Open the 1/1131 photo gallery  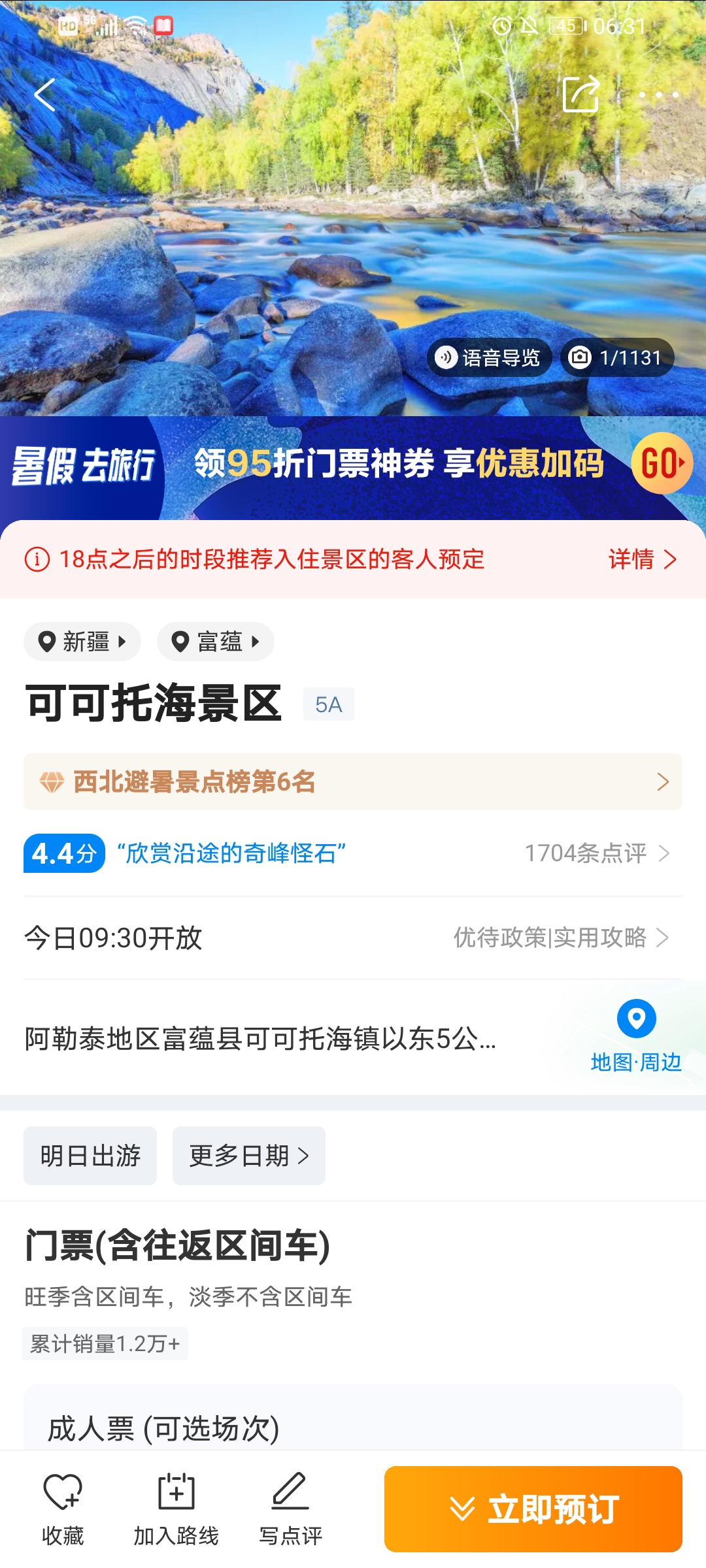(x=617, y=357)
